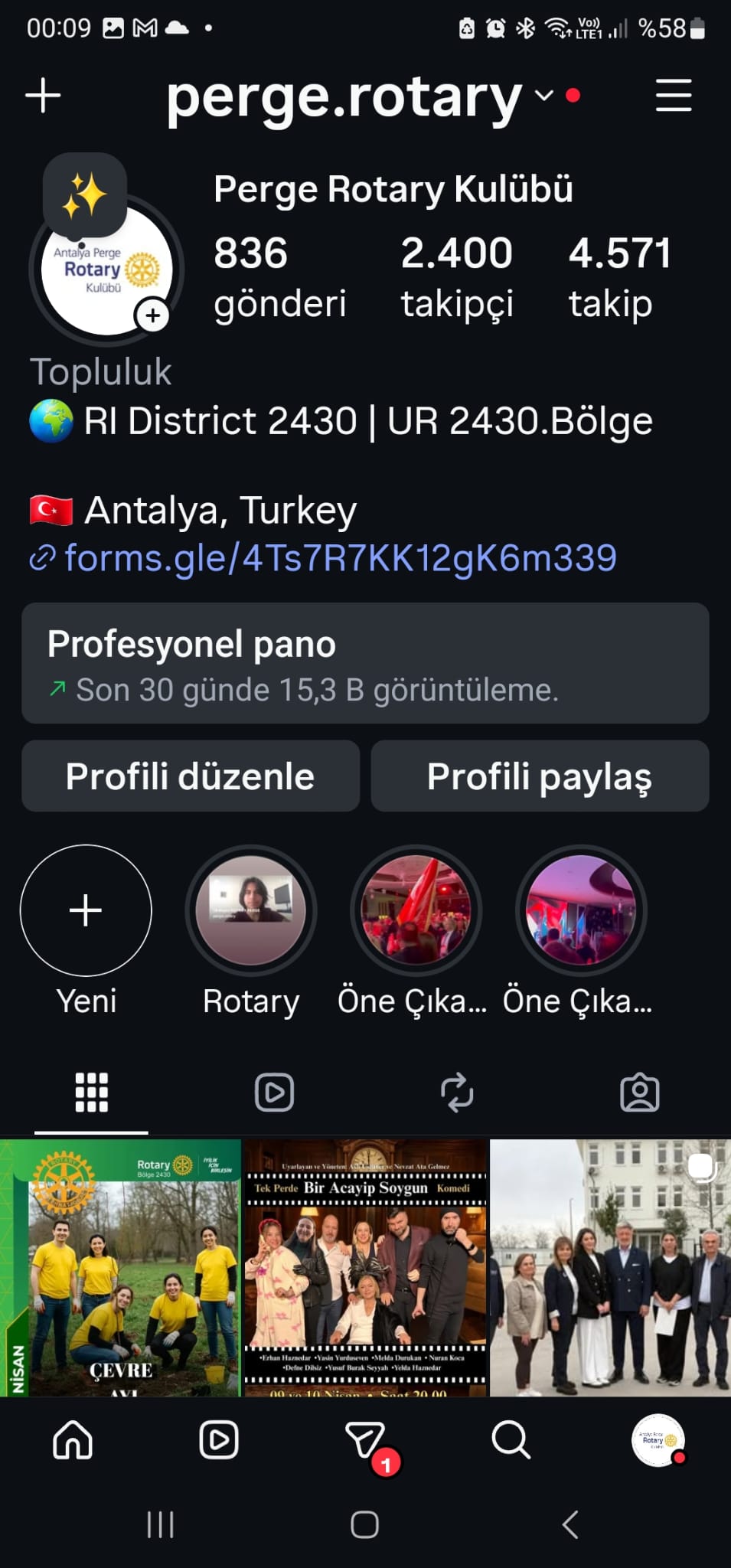Open the search and explore page

tap(511, 1441)
